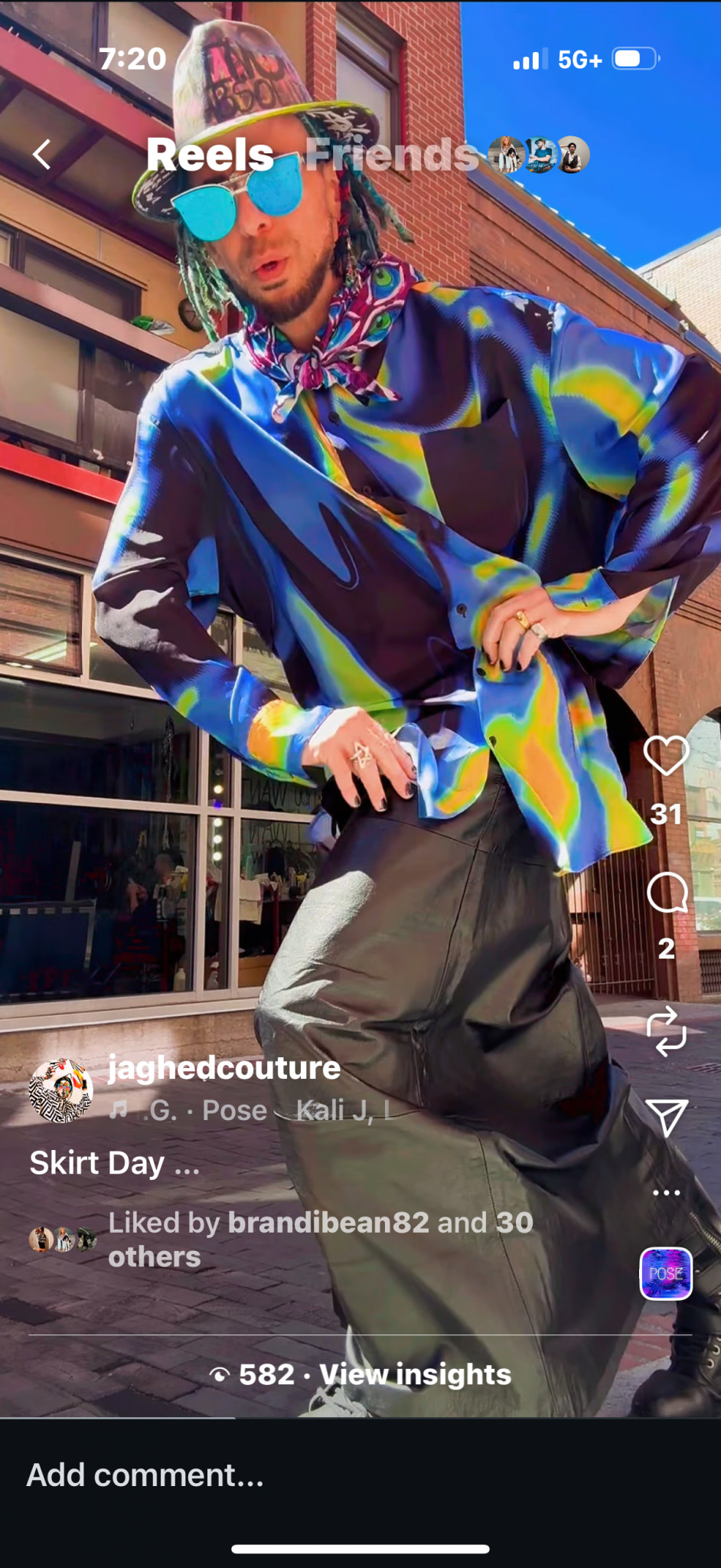Open the POSE audio thumbnail
This screenshot has width=721, height=1568.
pos(666,1274)
